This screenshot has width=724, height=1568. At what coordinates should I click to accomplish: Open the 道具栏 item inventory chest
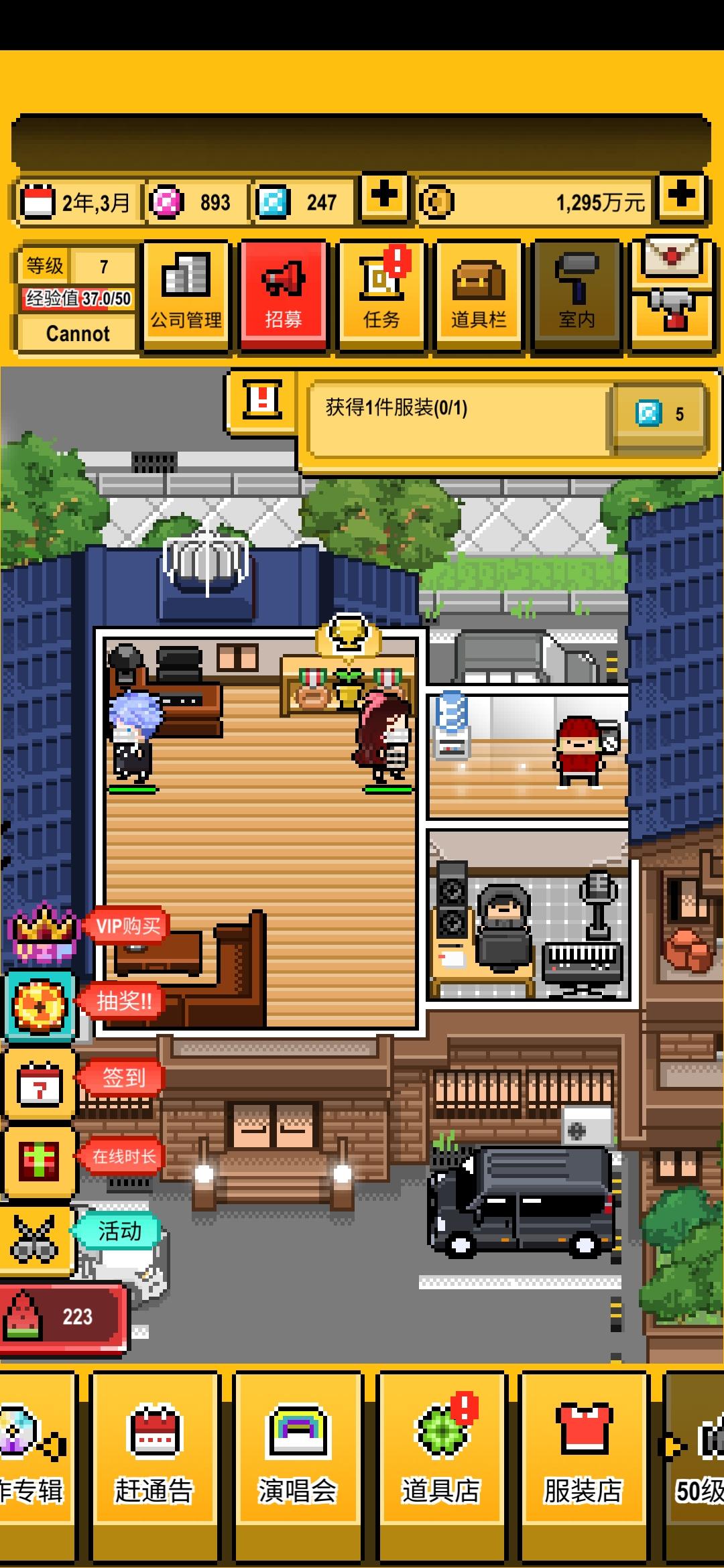pyautogui.click(x=479, y=293)
